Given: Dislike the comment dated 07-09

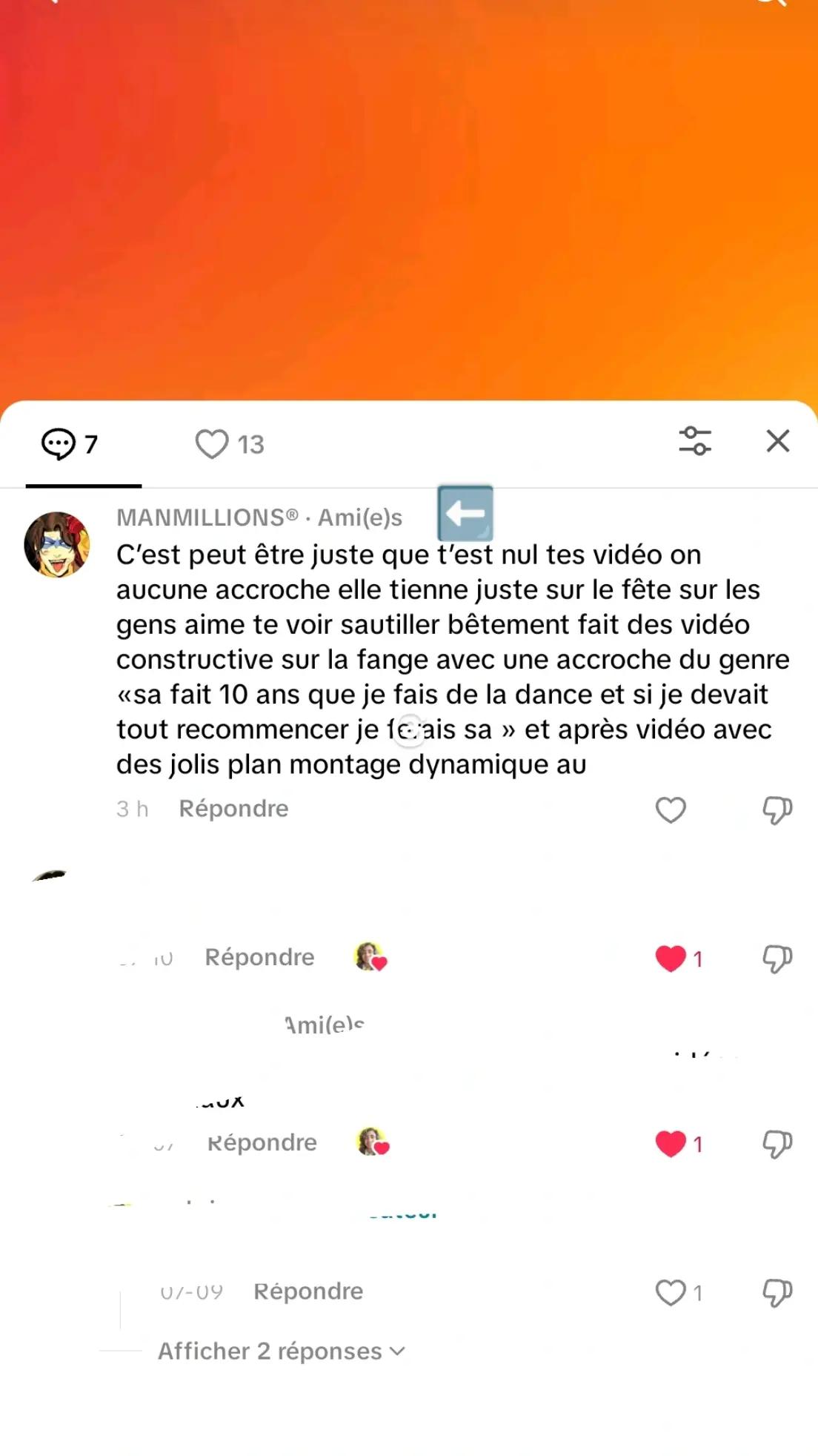Looking at the screenshot, I should click(x=777, y=1293).
